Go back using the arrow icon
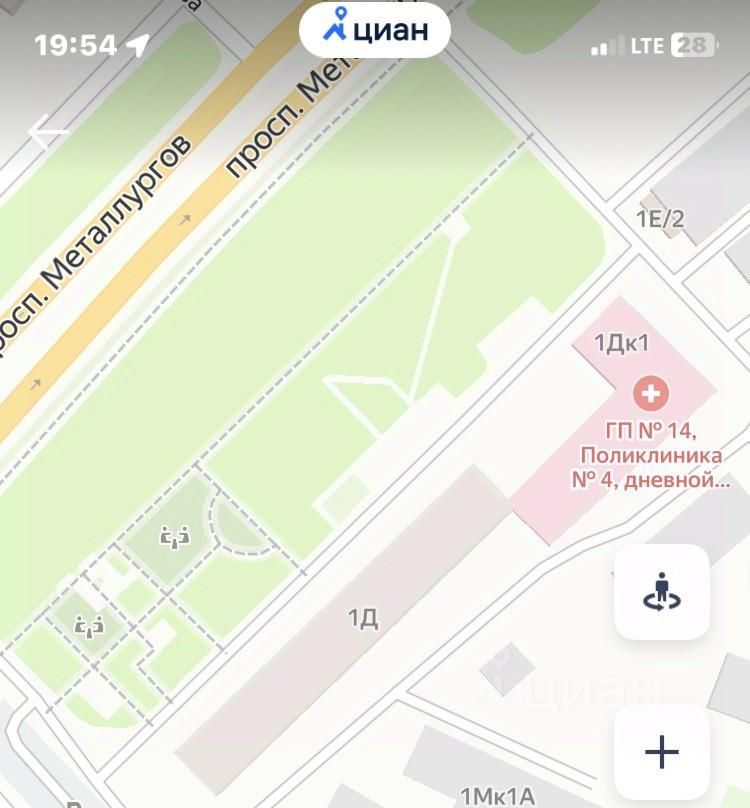This screenshot has width=750, height=808. [x=47, y=131]
